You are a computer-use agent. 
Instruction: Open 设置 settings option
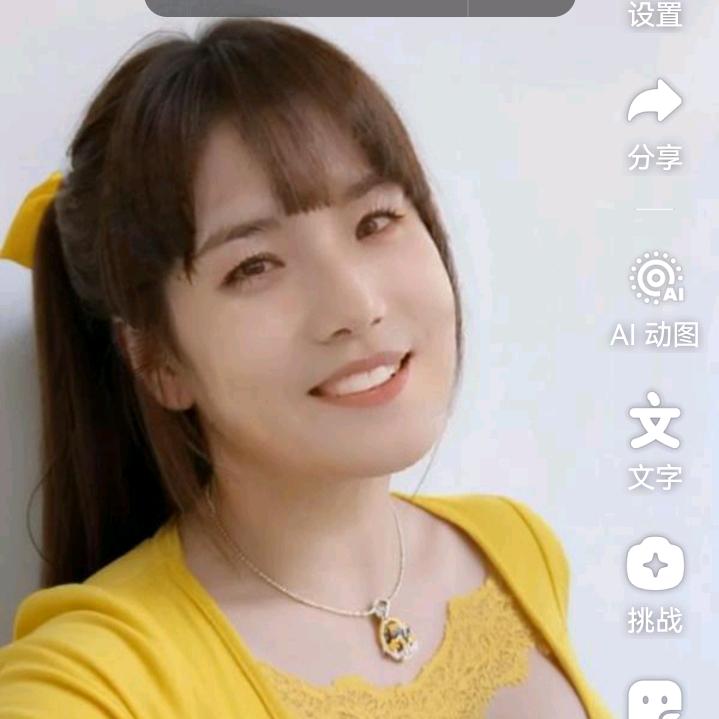tap(655, 14)
